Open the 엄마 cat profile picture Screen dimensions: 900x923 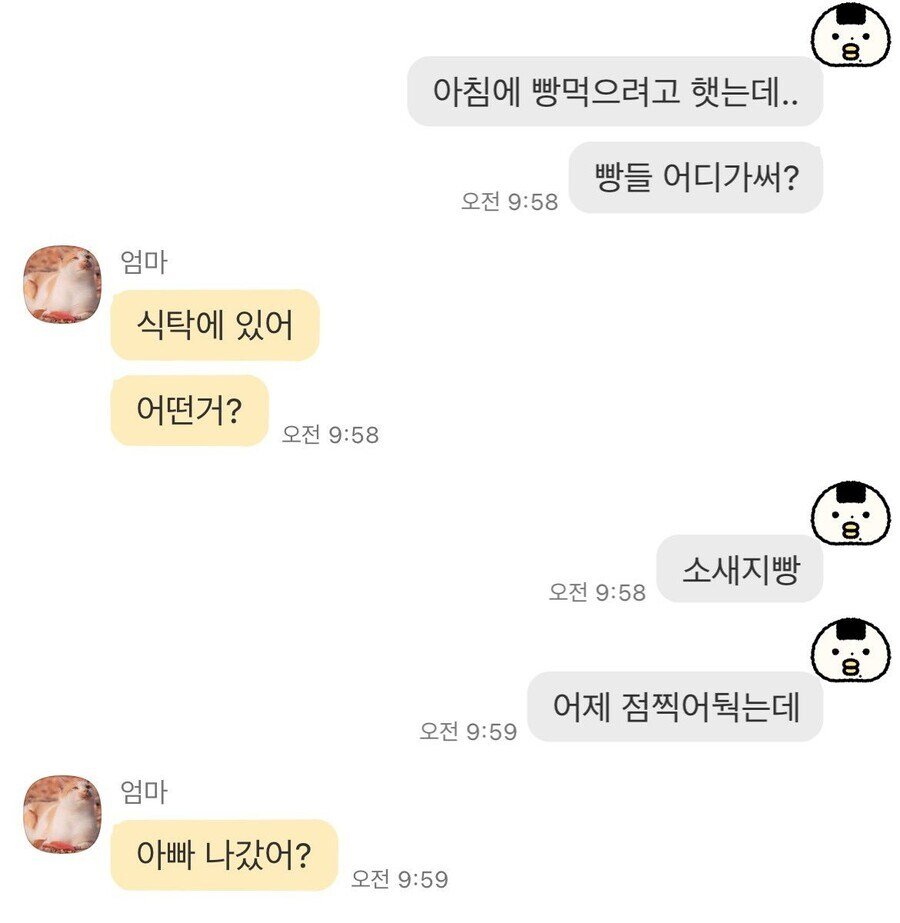click(x=63, y=285)
